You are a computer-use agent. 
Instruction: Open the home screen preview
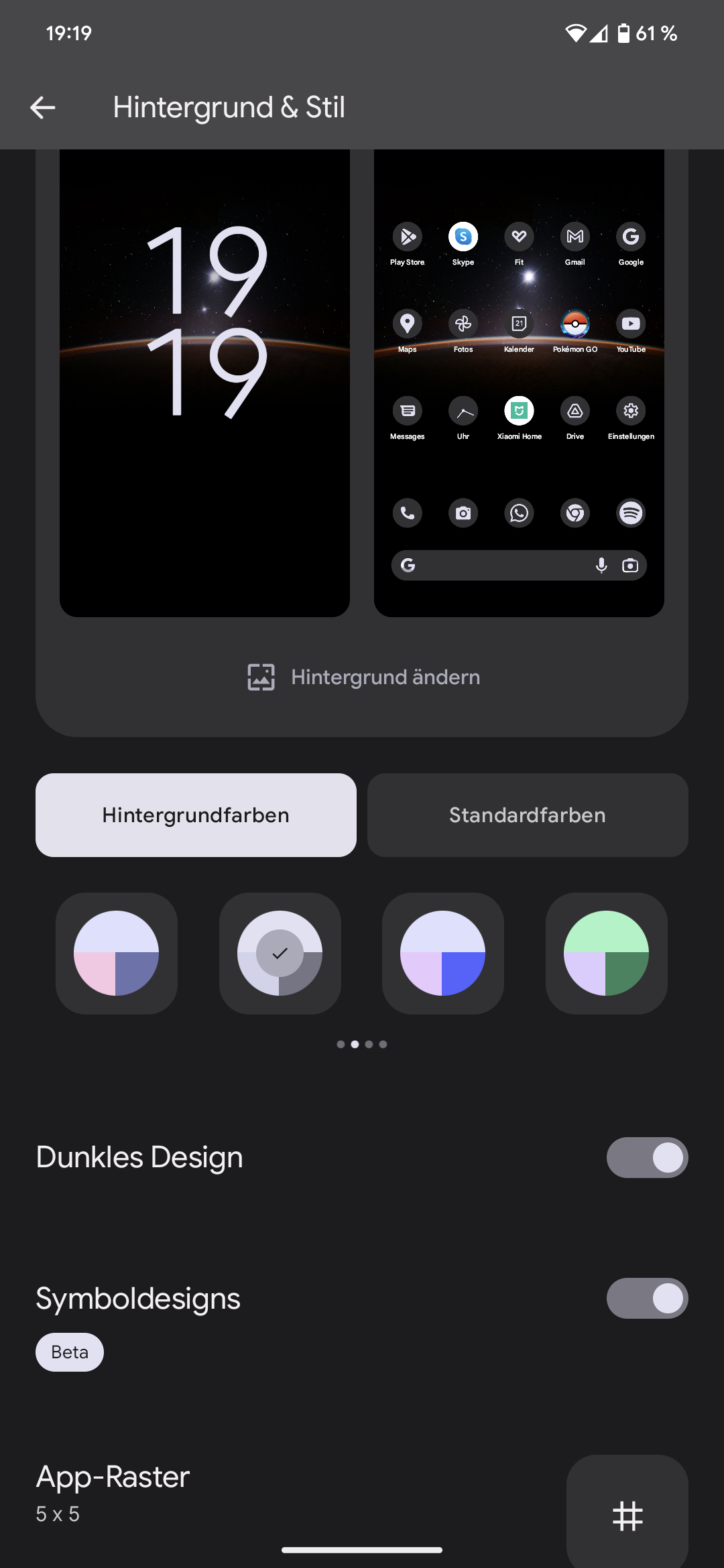[519, 383]
